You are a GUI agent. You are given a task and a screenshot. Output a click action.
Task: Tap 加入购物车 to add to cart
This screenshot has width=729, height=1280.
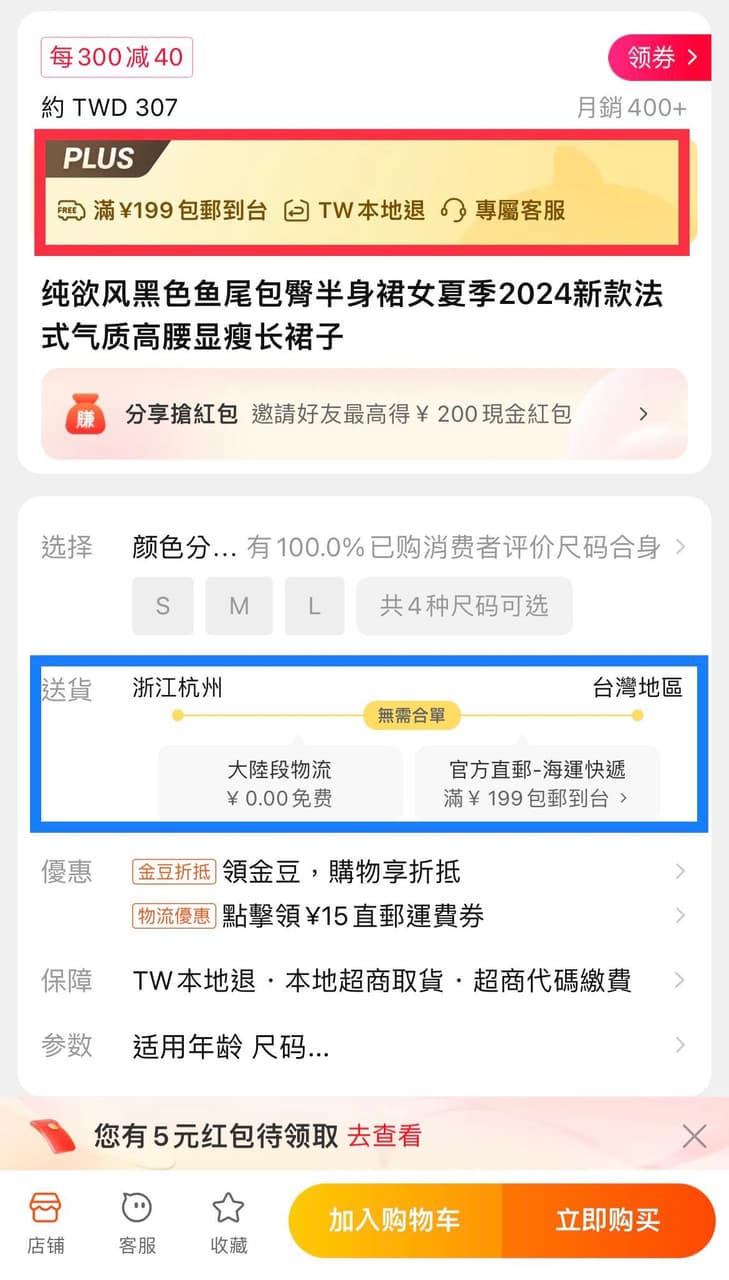(x=395, y=1220)
